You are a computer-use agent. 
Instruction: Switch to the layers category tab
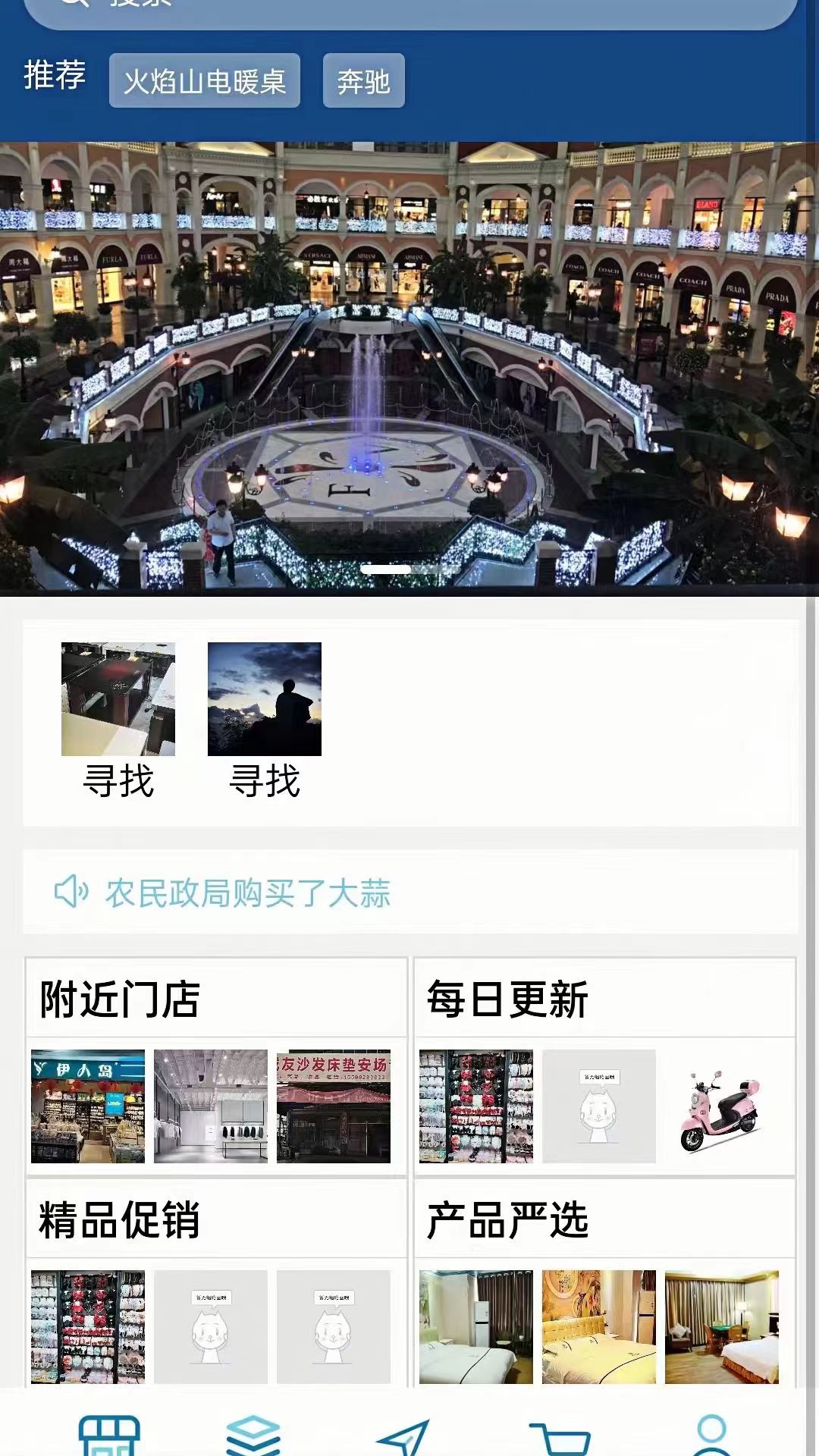click(253, 1433)
